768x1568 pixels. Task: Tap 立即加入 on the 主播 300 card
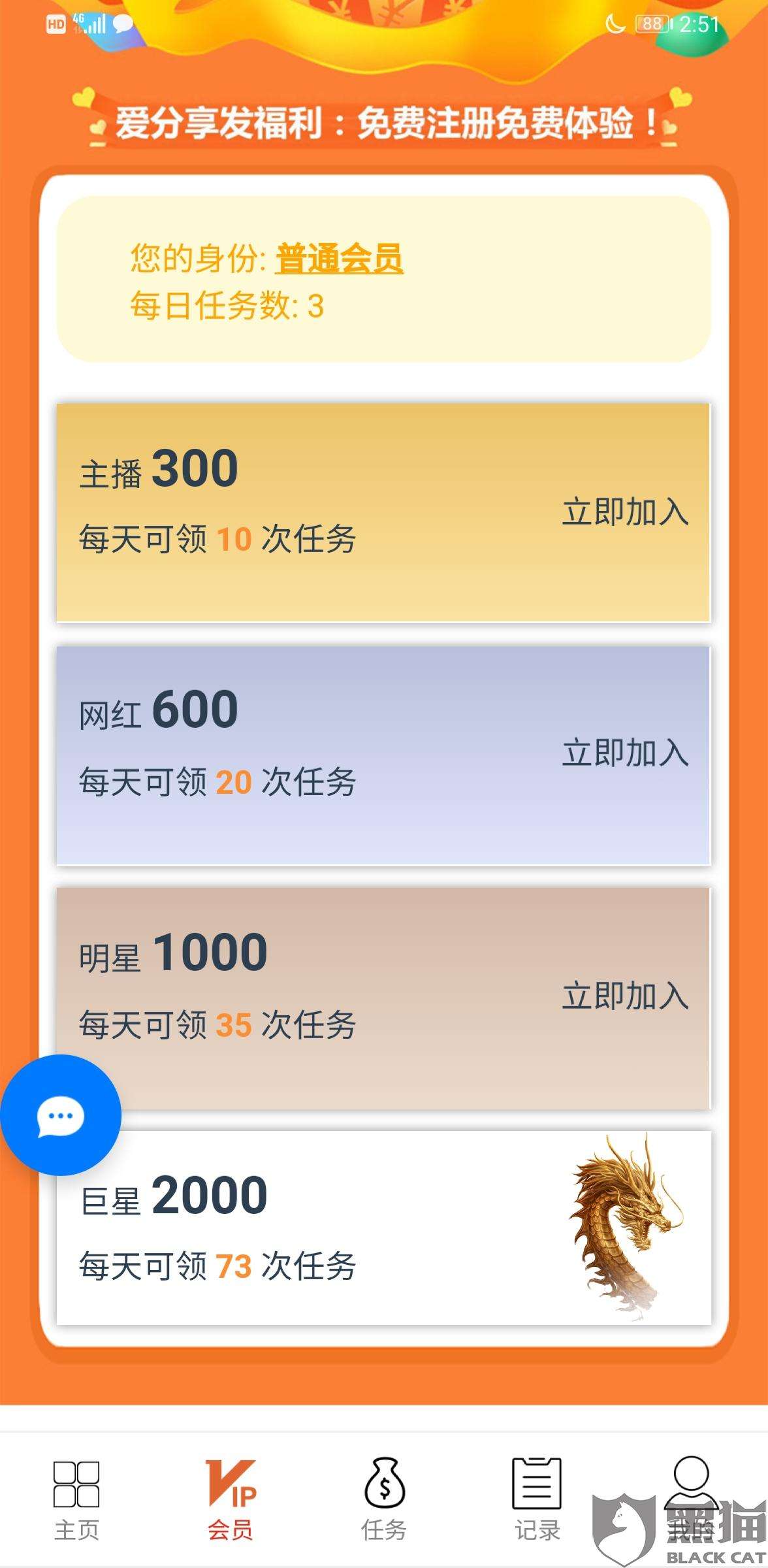pyautogui.click(x=625, y=512)
